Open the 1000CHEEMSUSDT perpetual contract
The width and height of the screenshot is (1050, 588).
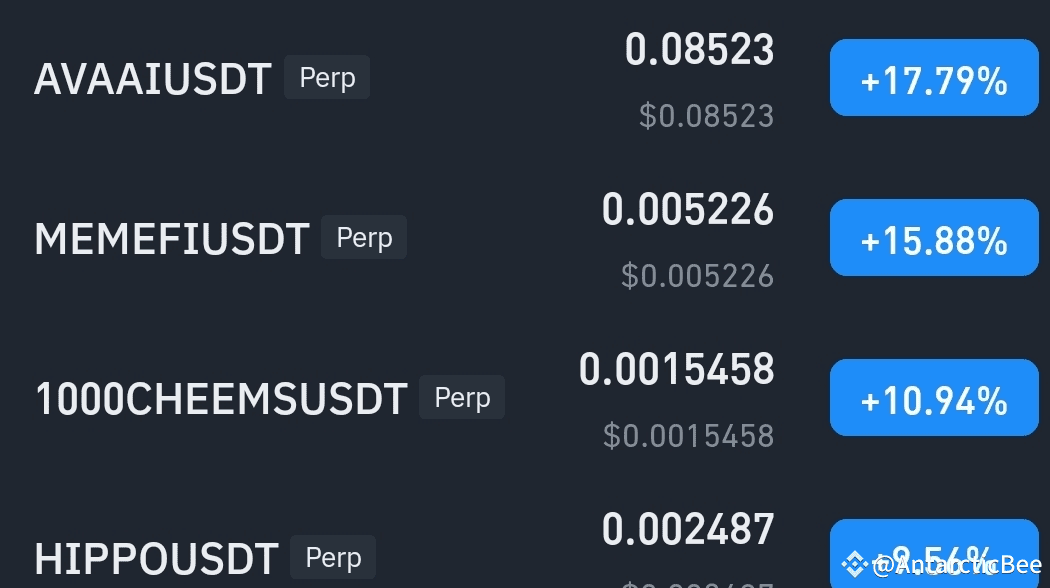221,399
